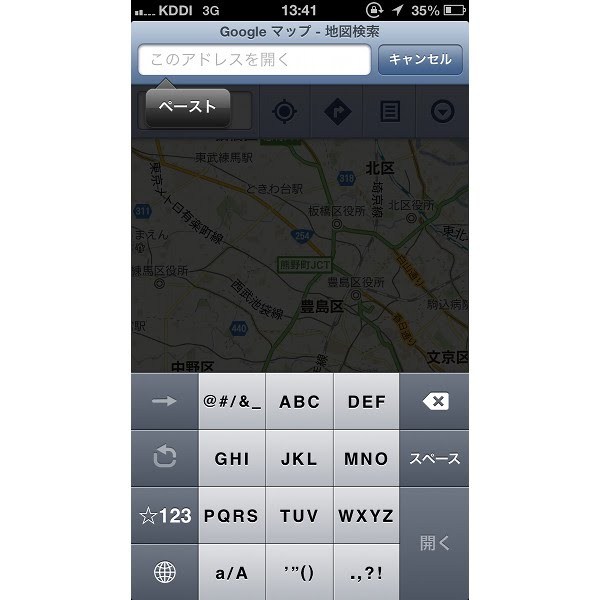The height and width of the screenshot is (600, 600).
Task: Tap the WXYZ key
Action: pyautogui.click(x=366, y=516)
